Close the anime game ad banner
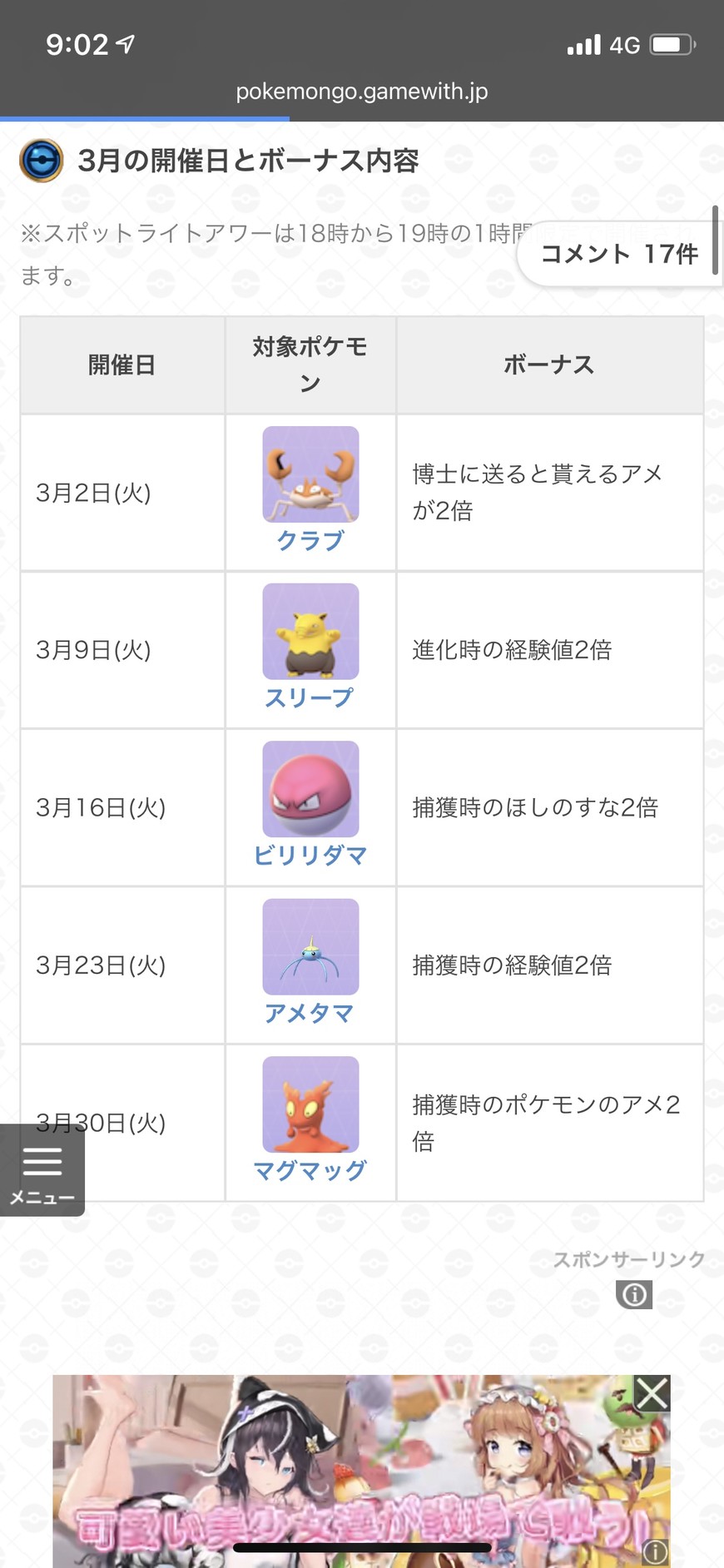Screen dimensions: 724x1568 [x=652, y=1393]
